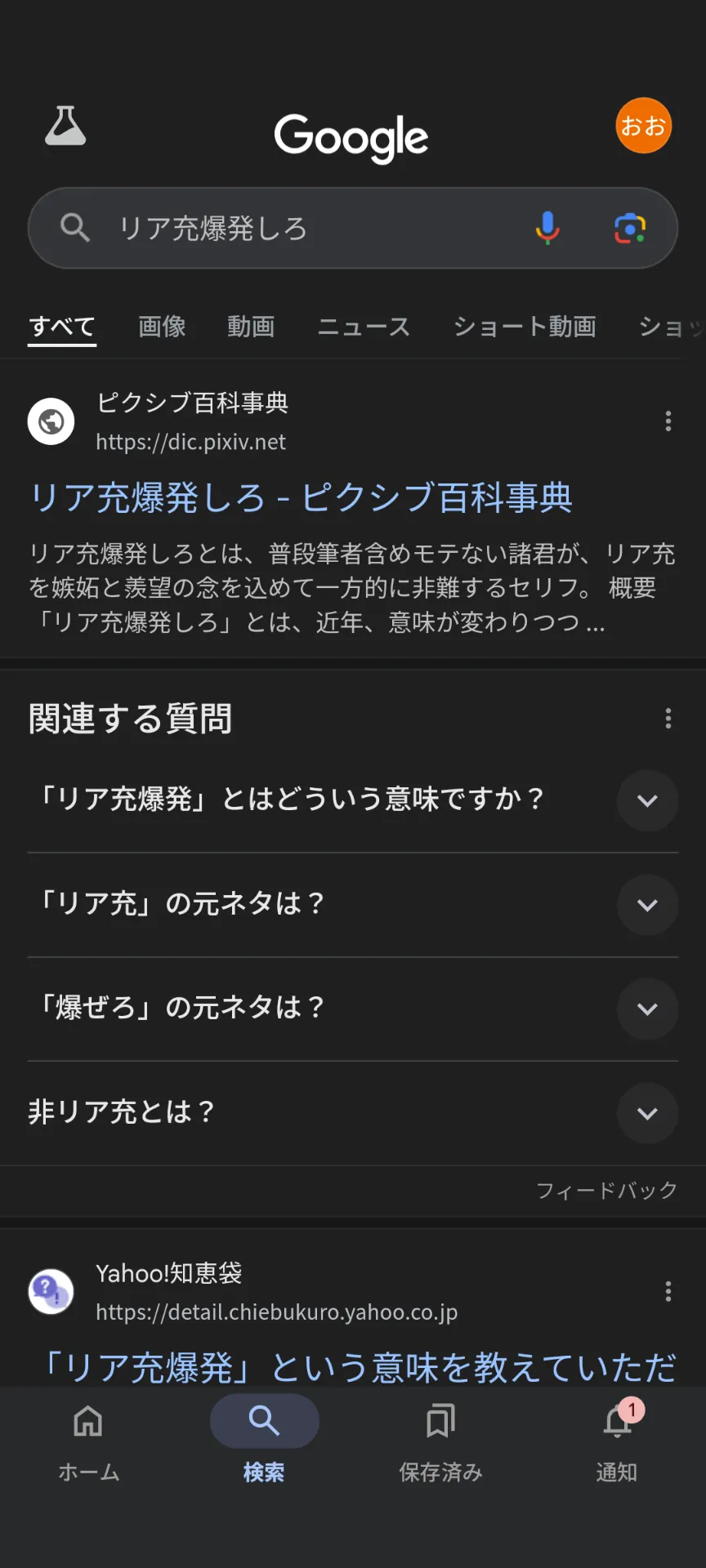Switch to the ニュース tab

[x=364, y=327]
